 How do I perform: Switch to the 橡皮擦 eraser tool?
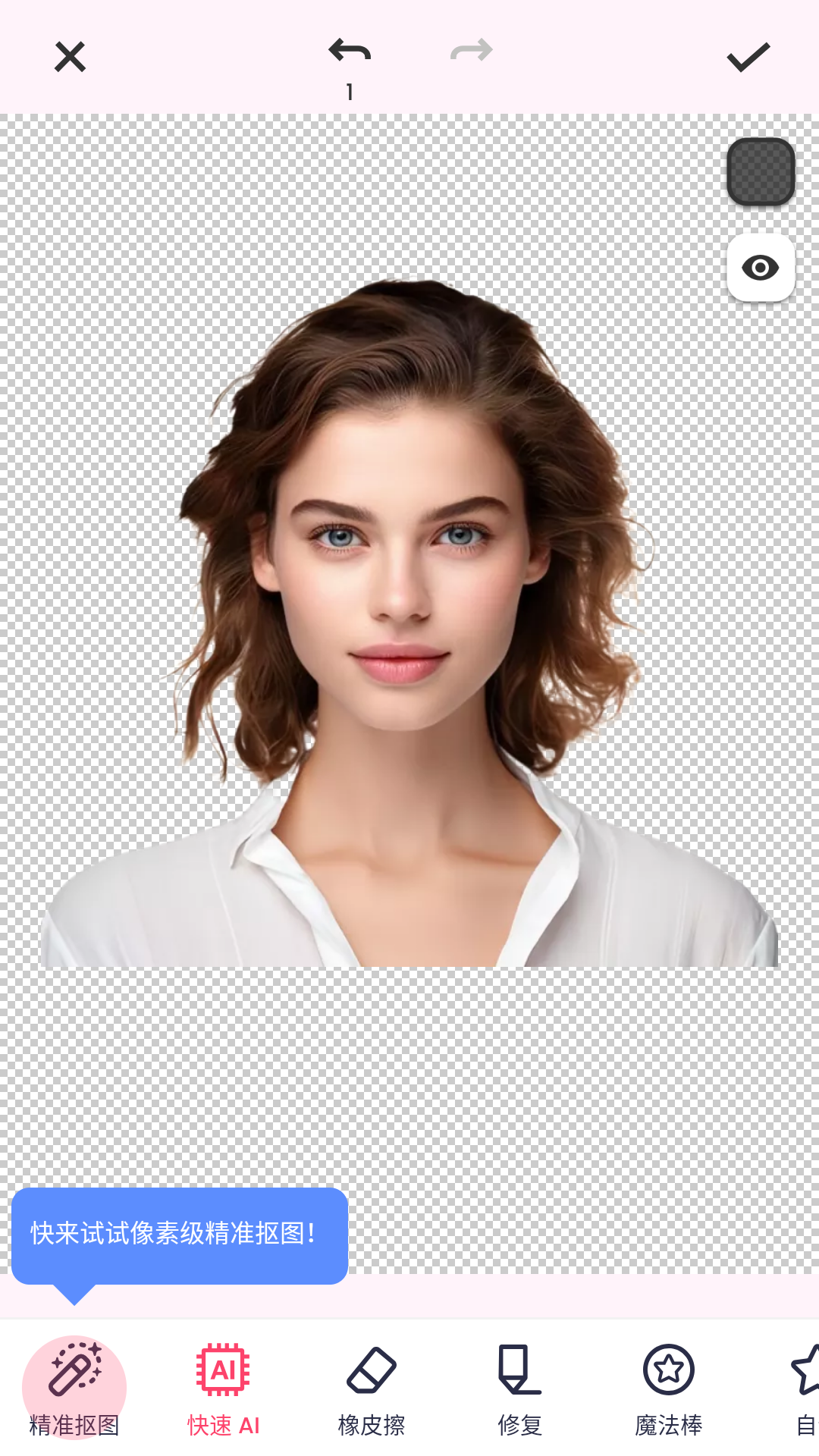[372, 1388]
